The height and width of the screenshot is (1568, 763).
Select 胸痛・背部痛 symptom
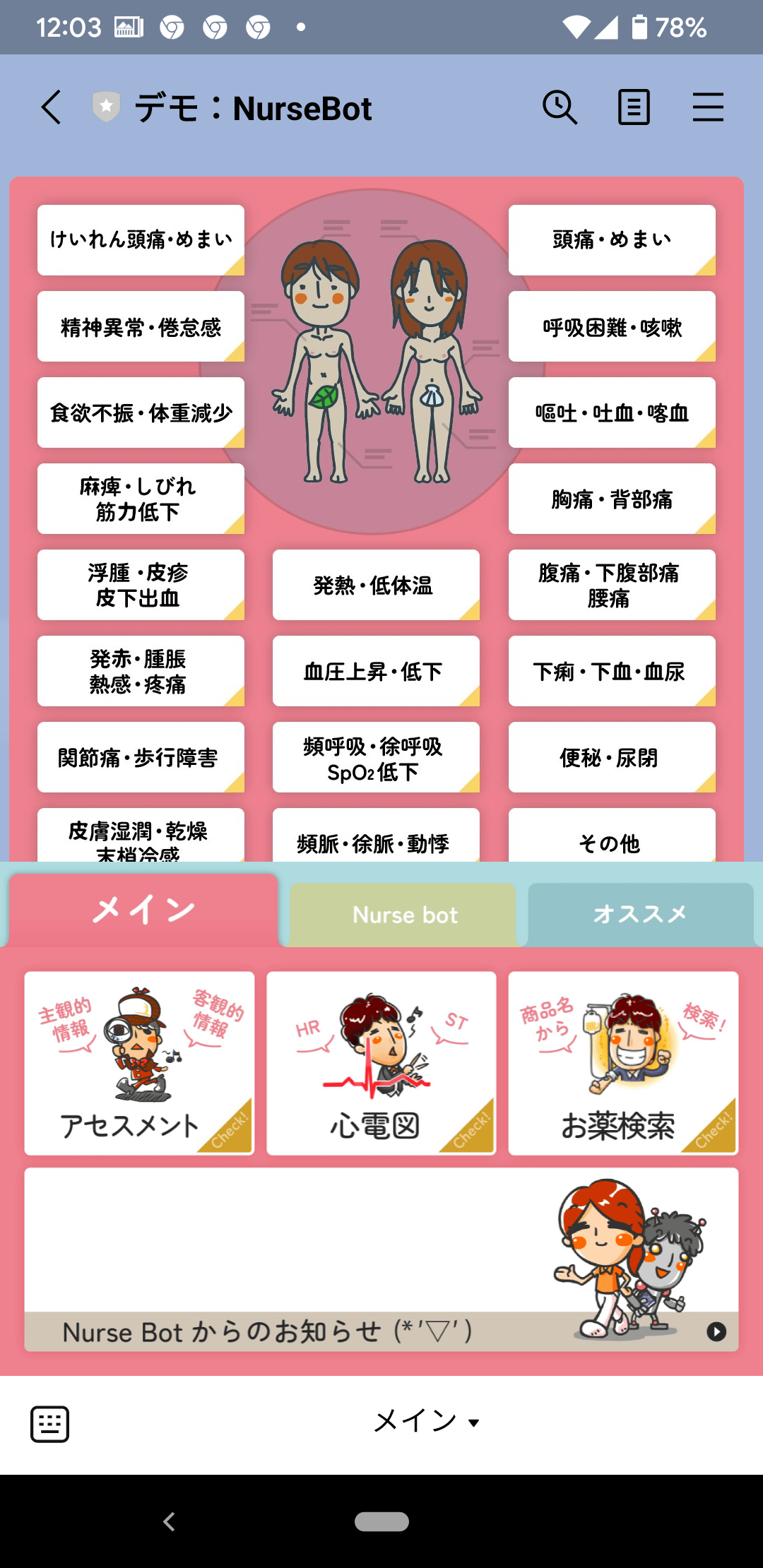(612, 499)
